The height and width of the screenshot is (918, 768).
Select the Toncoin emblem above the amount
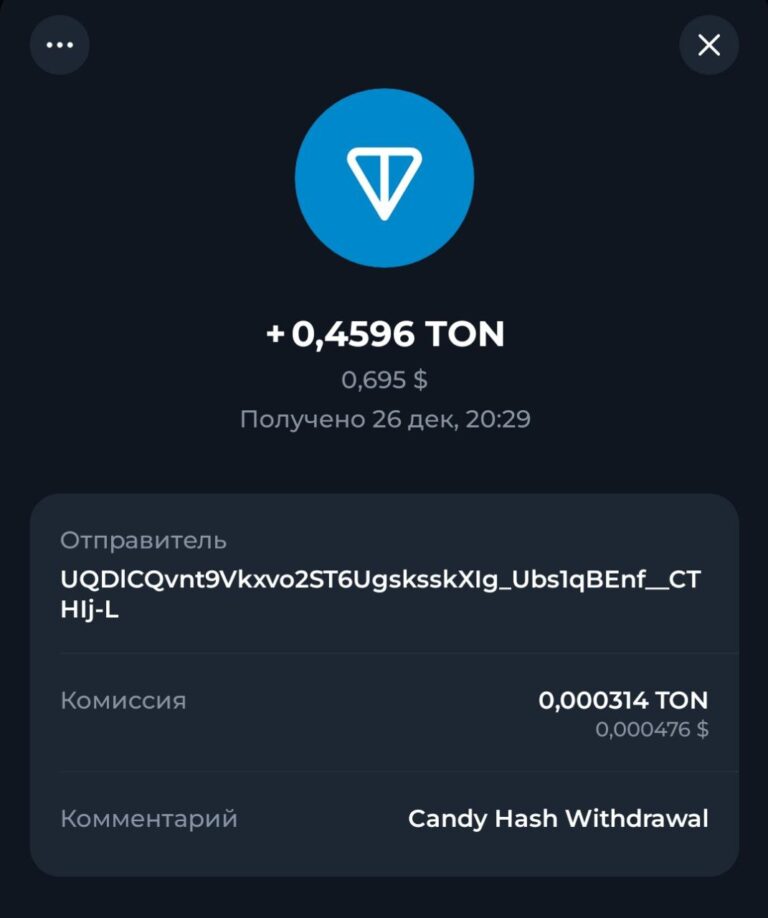pos(384,180)
